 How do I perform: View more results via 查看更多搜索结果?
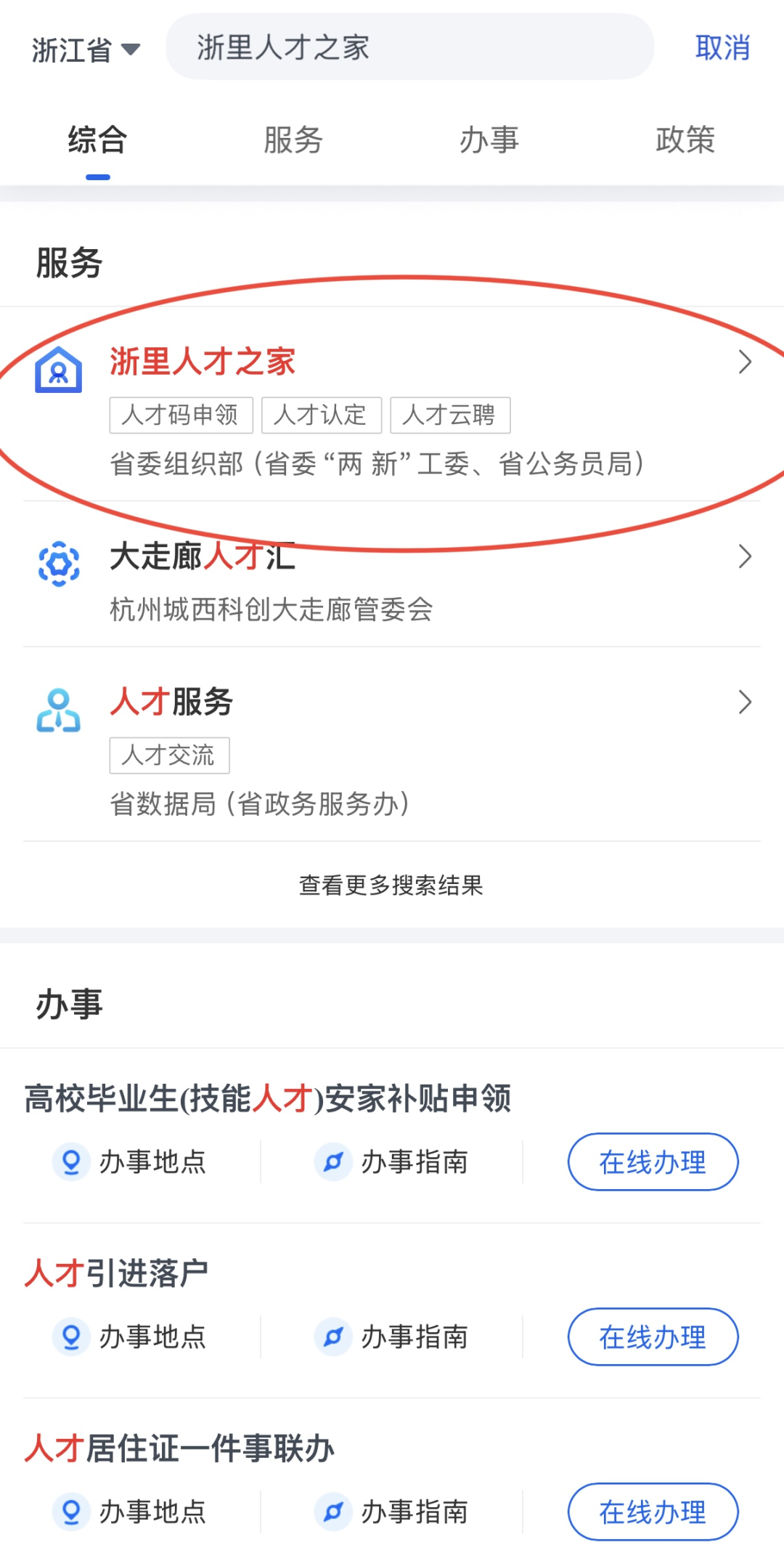click(x=391, y=885)
